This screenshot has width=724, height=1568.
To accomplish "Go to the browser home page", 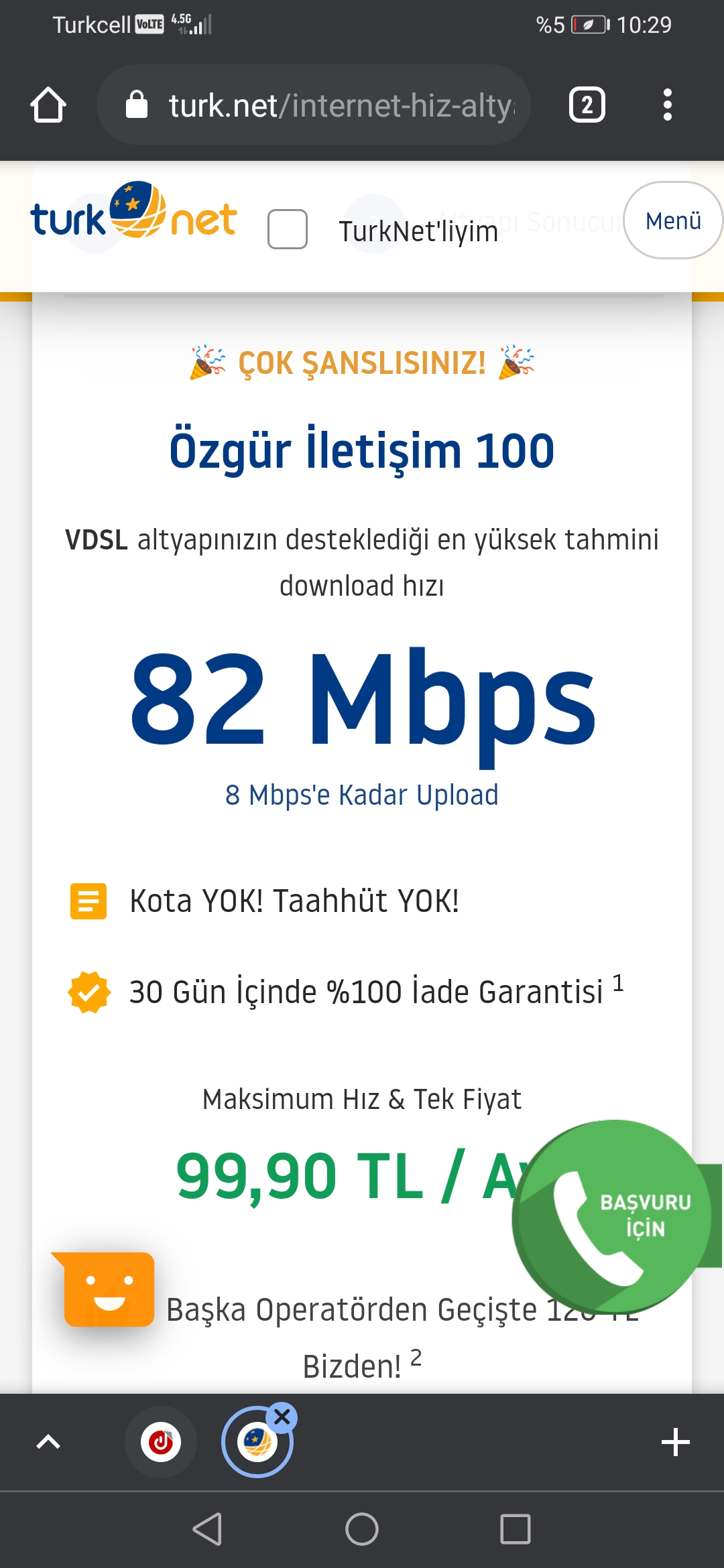I will [48, 105].
